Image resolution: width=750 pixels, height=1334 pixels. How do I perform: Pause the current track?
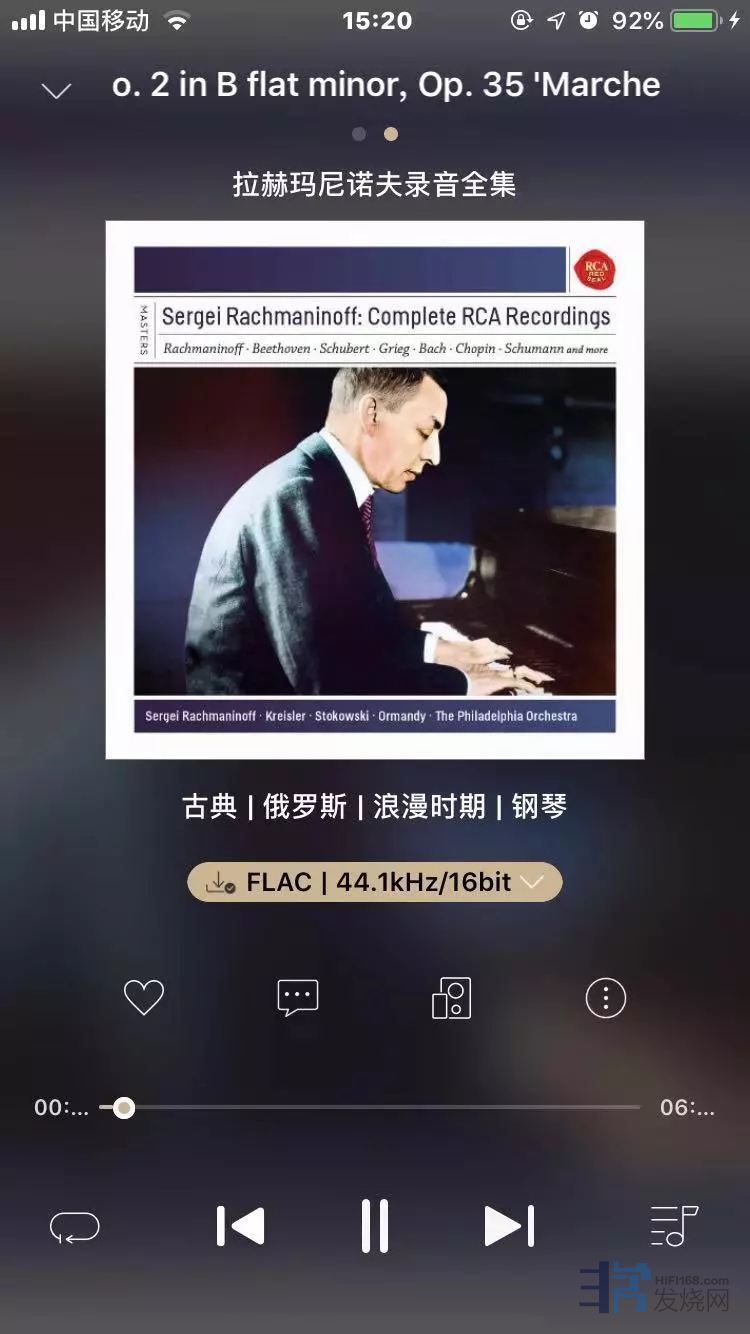click(x=375, y=1226)
